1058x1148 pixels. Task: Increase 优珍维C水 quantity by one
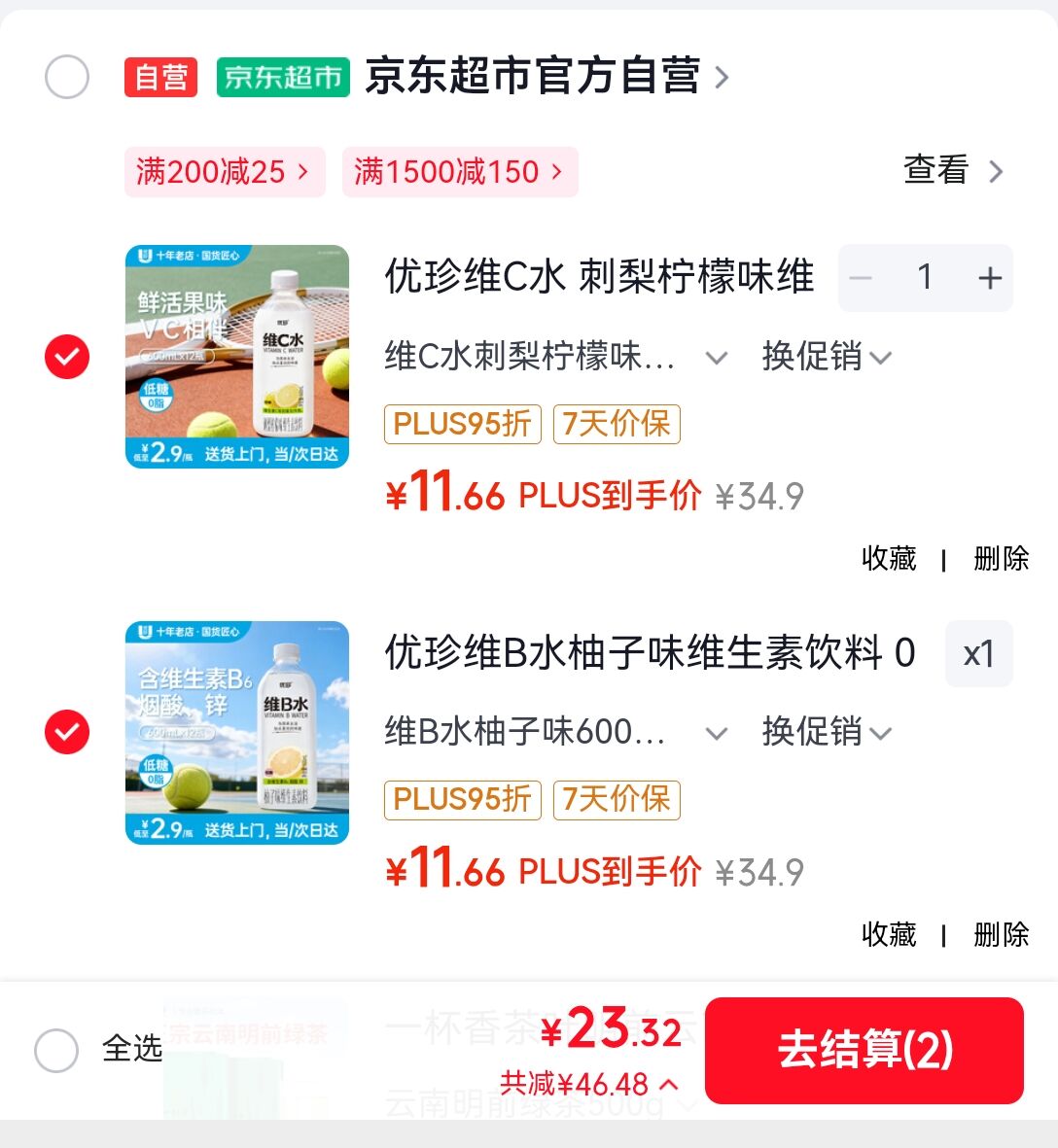989,279
